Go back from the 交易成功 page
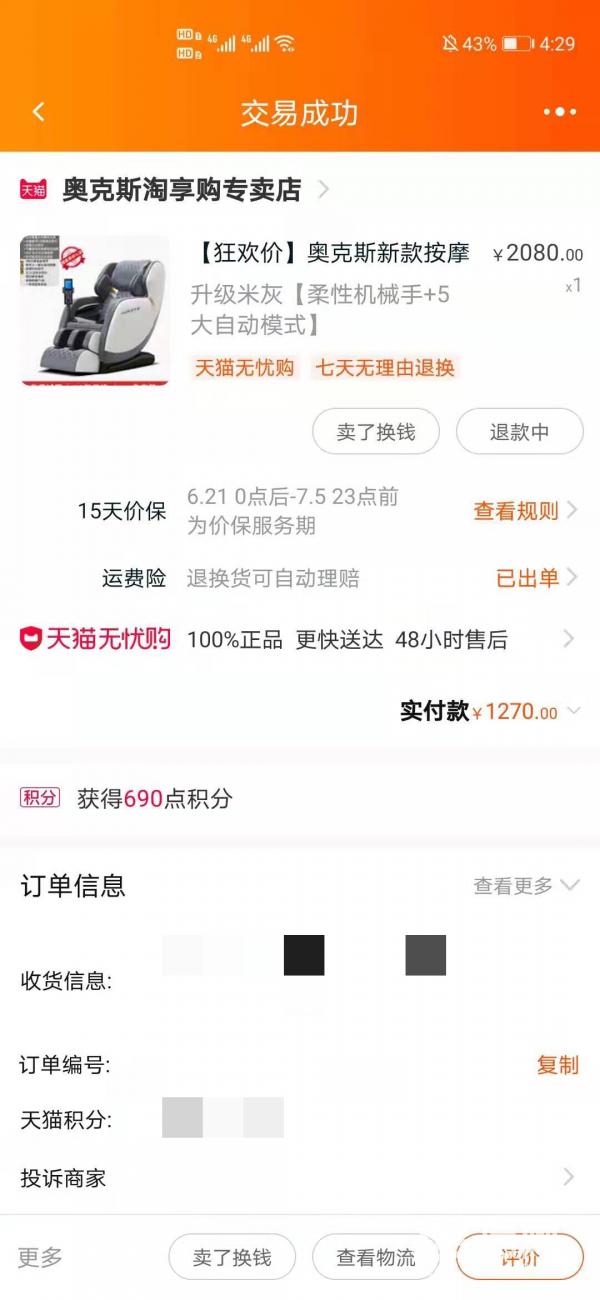Viewport: 600px width, 1300px height. pos(39,112)
